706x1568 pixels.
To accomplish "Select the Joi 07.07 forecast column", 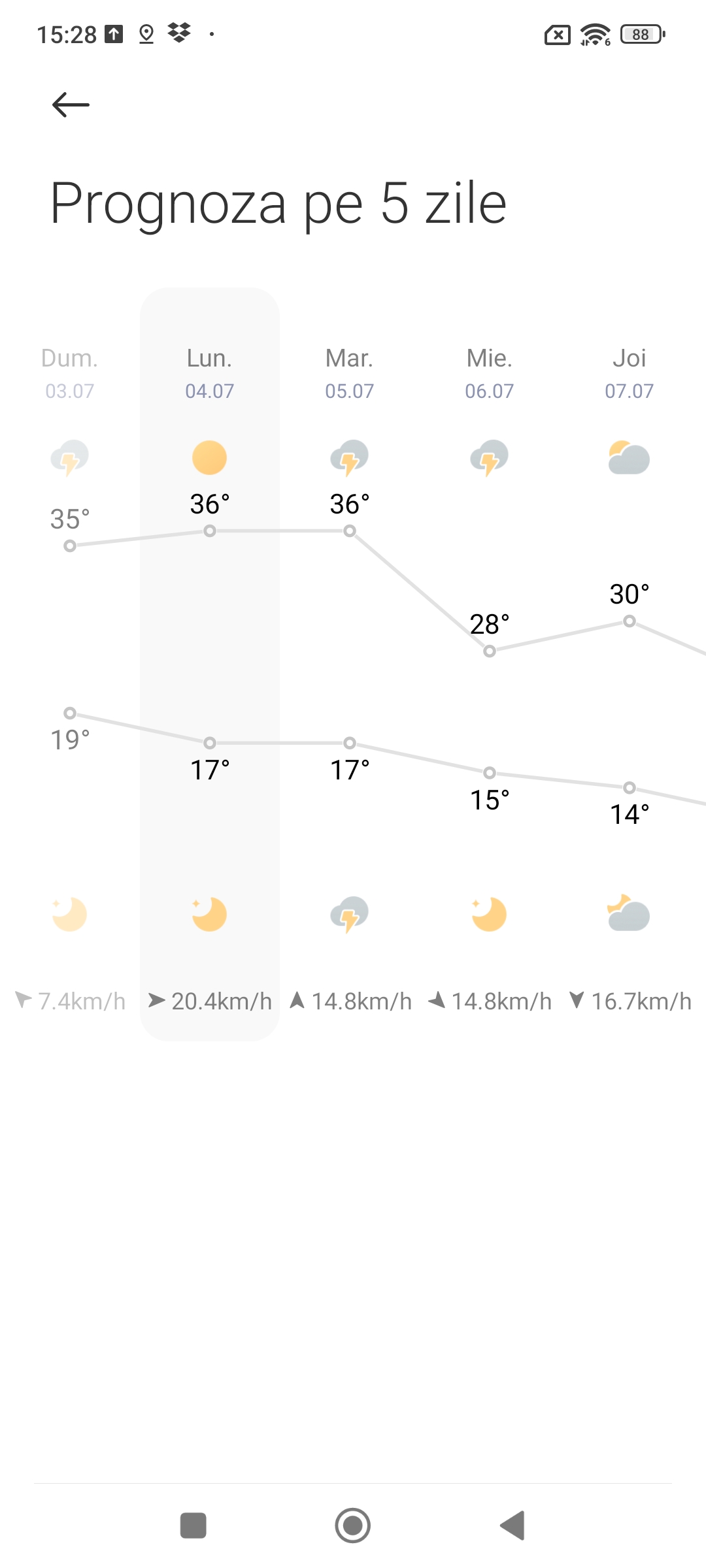I will (x=630, y=664).
